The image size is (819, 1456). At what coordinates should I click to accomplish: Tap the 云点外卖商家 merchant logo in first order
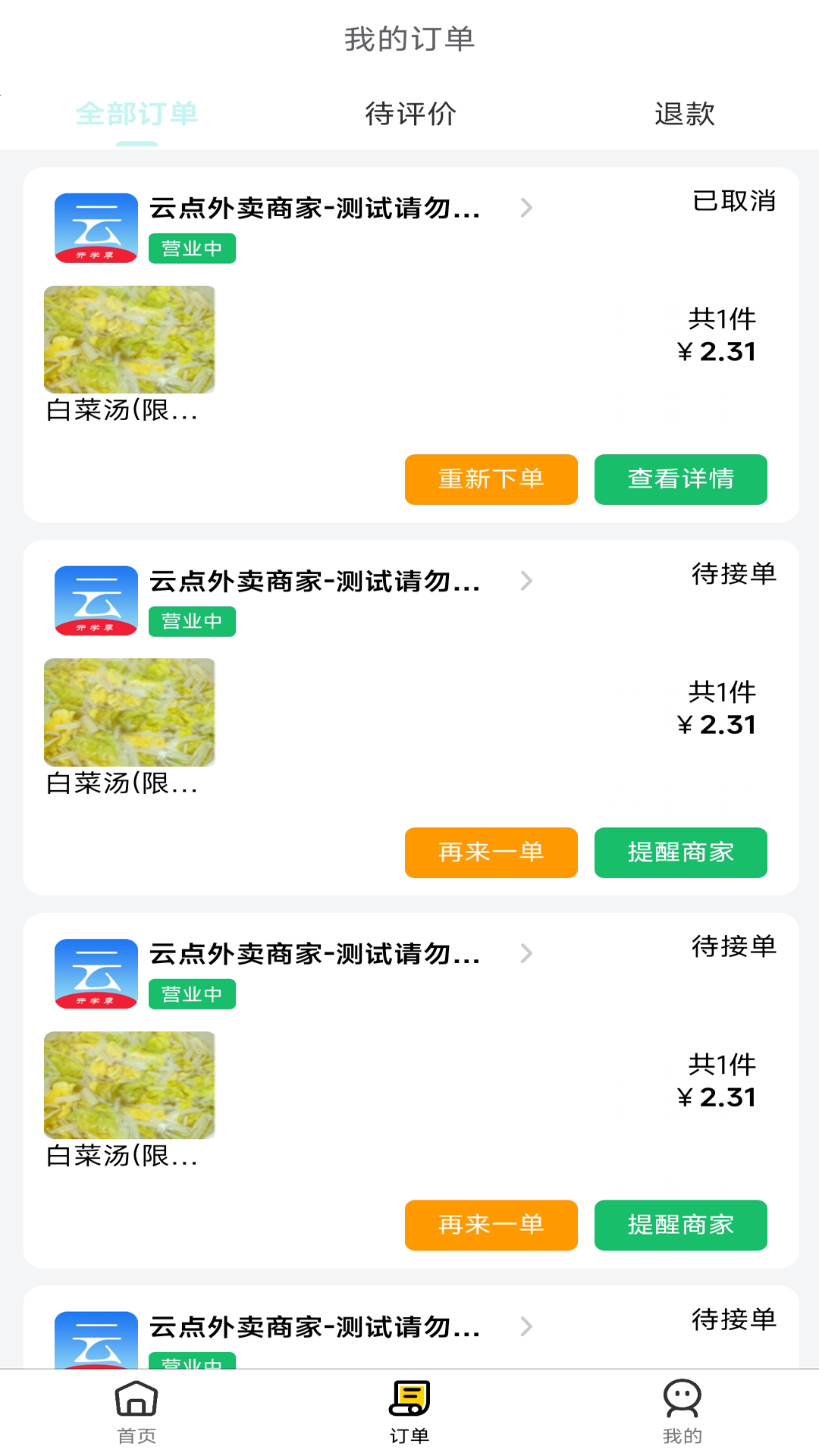point(96,227)
